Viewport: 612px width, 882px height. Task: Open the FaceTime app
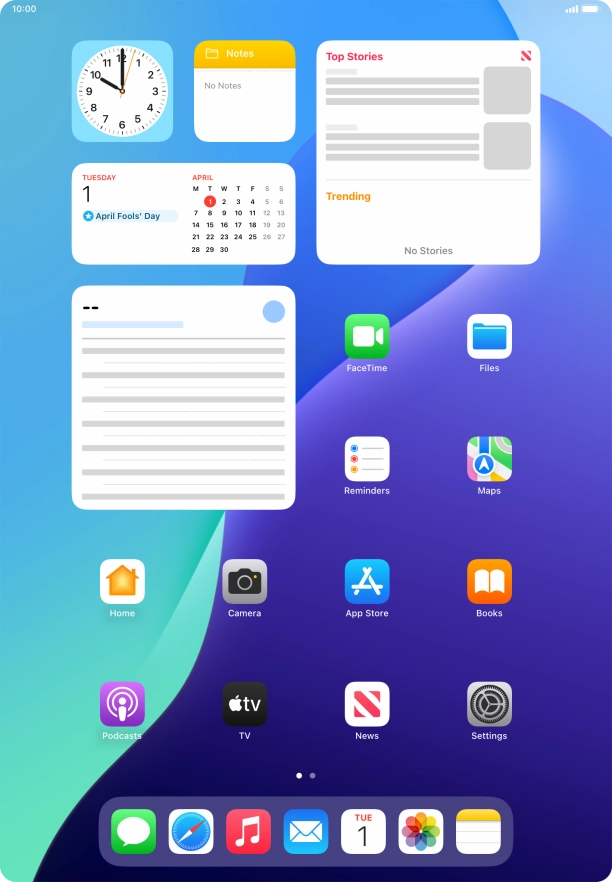[x=367, y=337]
